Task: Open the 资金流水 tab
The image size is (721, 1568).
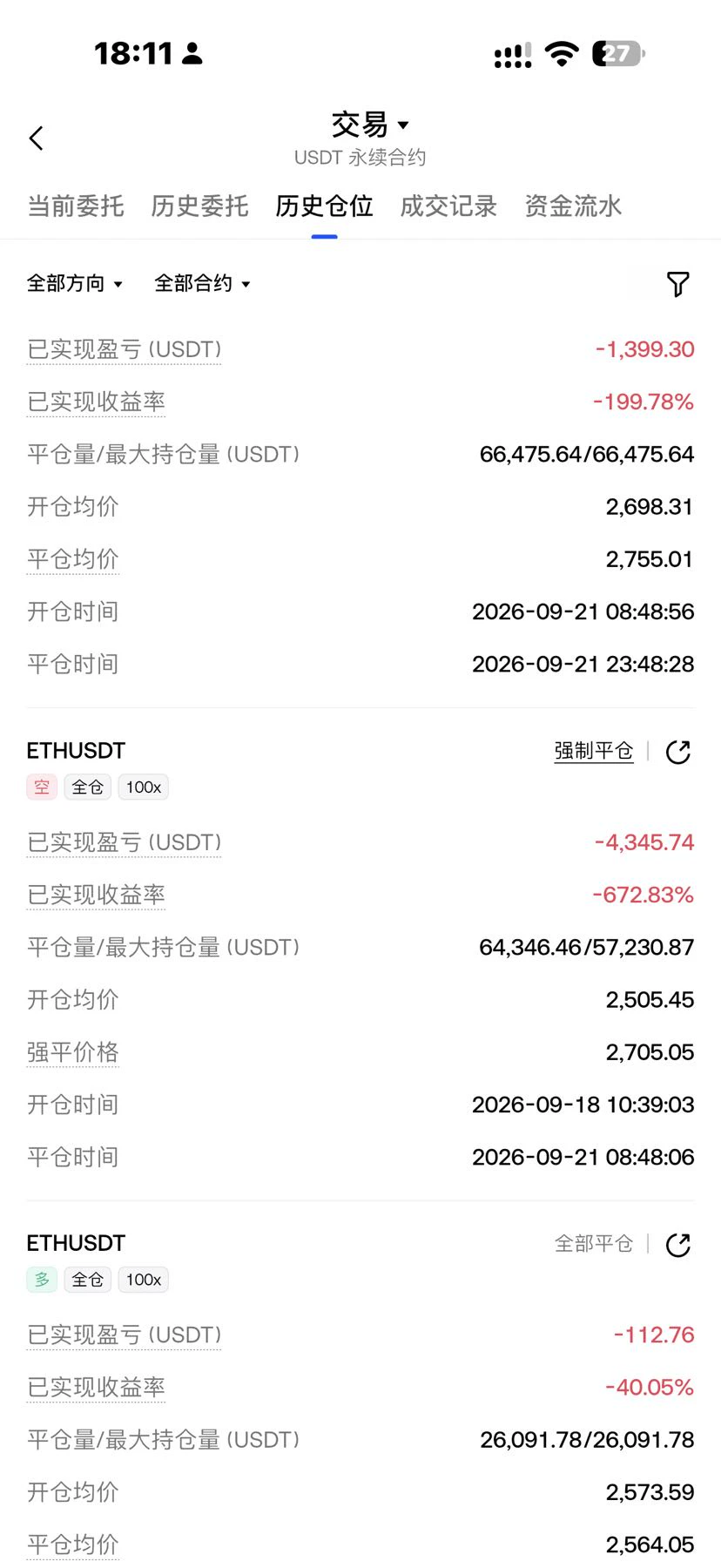Action: click(573, 206)
